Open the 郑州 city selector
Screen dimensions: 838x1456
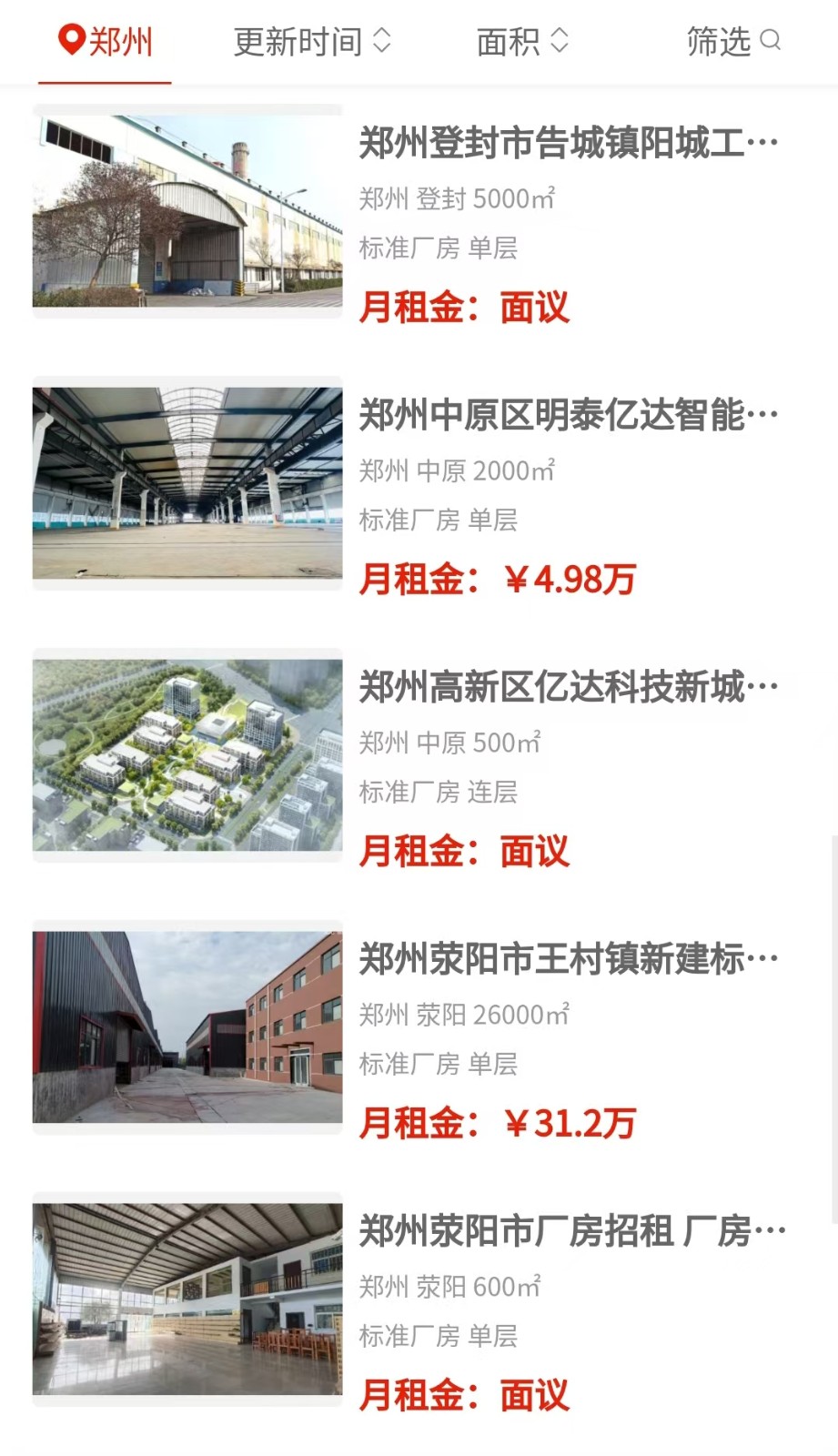click(x=105, y=41)
